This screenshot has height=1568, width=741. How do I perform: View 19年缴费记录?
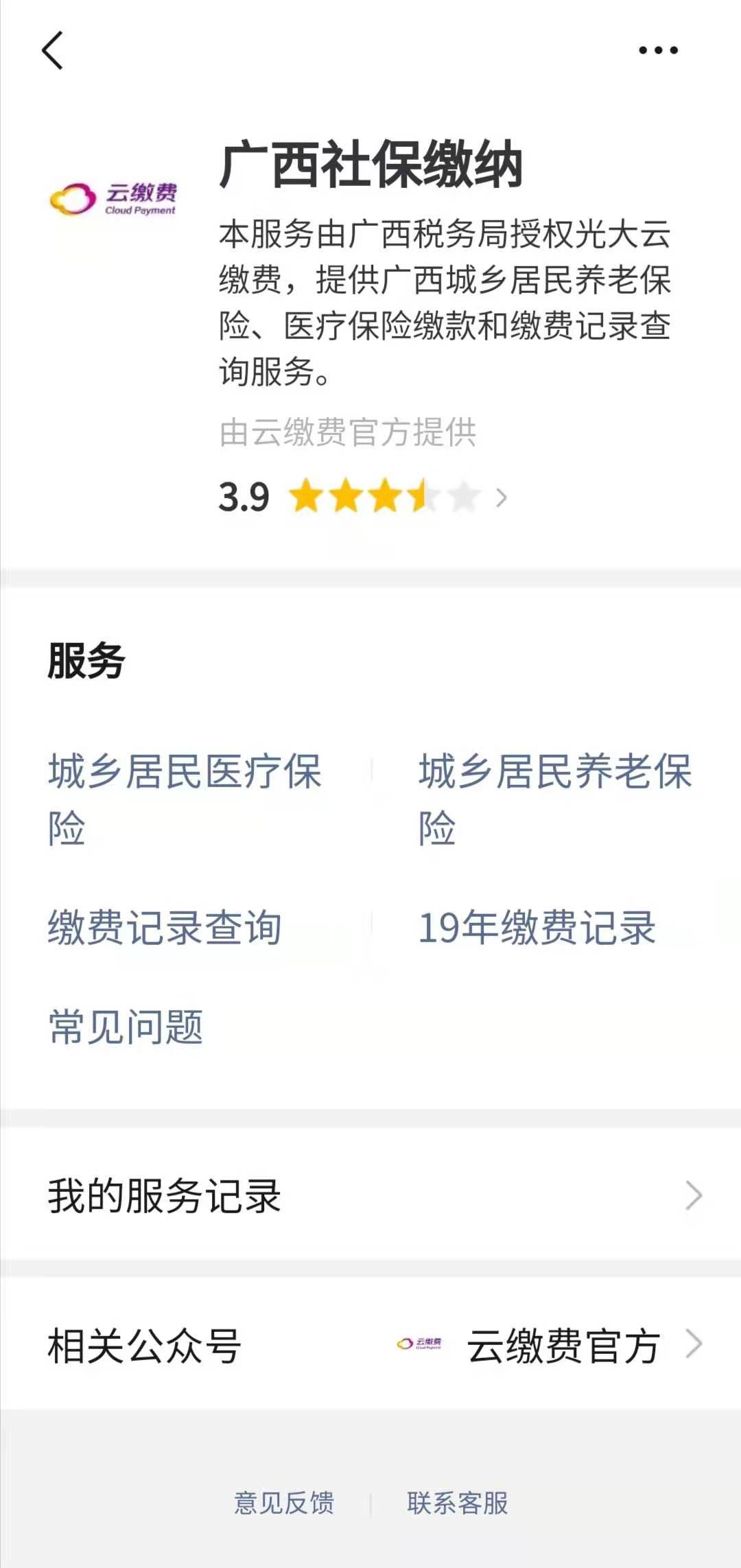(x=537, y=928)
